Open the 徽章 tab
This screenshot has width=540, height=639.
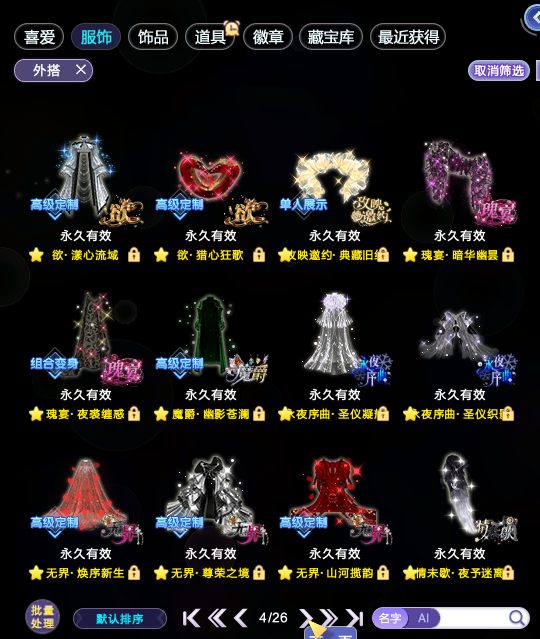click(x=268, y=37)
